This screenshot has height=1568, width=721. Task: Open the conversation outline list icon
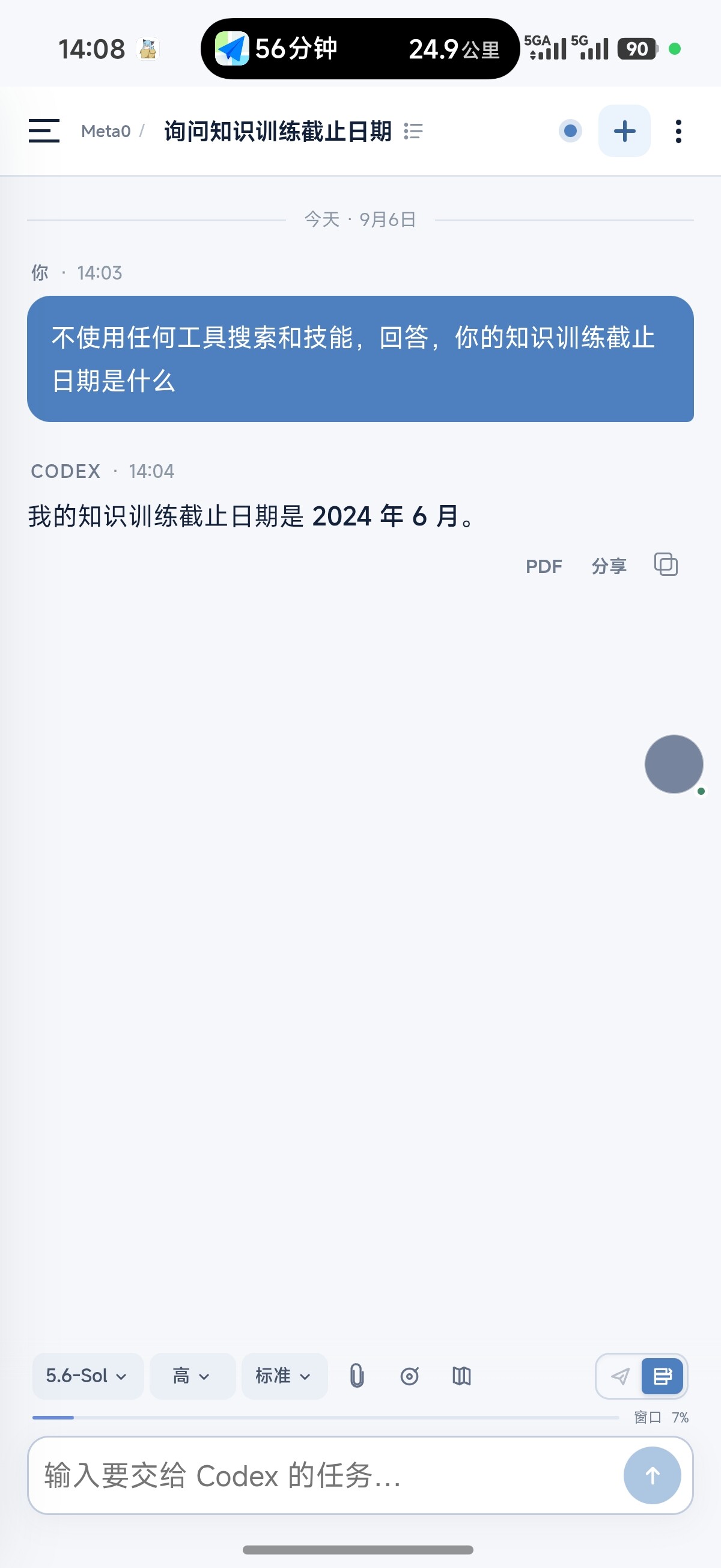click(x=413, y=131)
